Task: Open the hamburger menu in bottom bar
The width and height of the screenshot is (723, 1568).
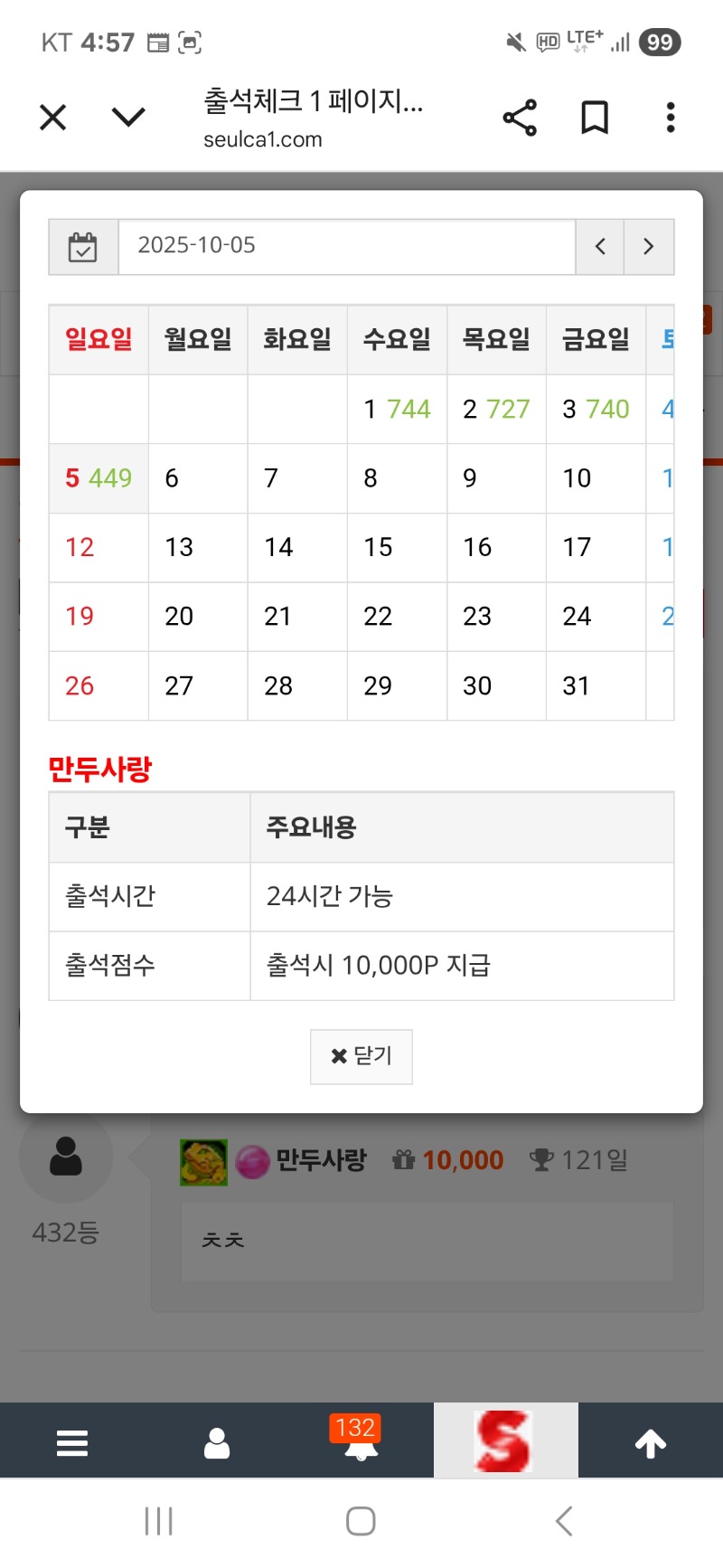Action: tap(72, 1442)
